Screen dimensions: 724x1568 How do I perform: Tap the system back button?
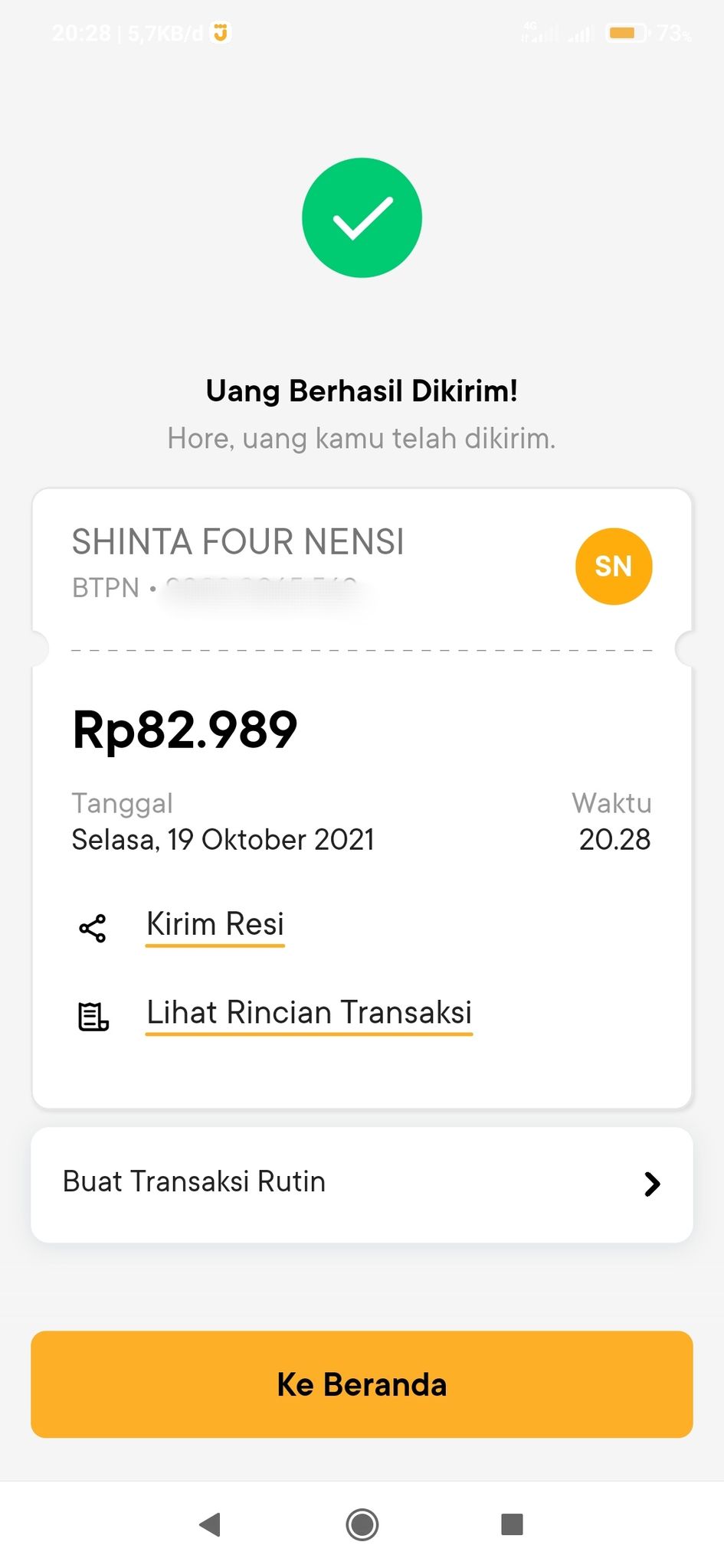click(x=210, y=1524)
